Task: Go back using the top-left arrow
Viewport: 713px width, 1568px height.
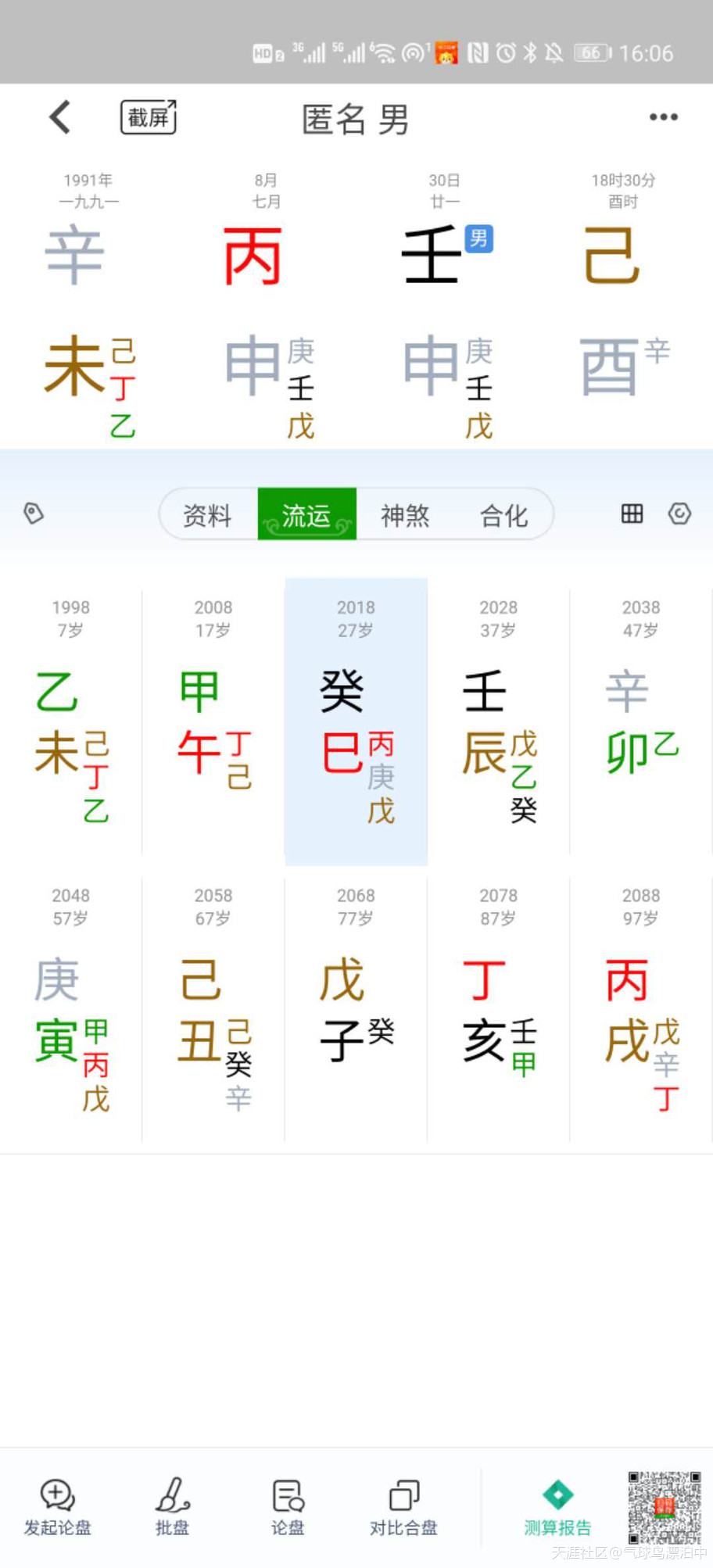Action: tap(60, 117)
